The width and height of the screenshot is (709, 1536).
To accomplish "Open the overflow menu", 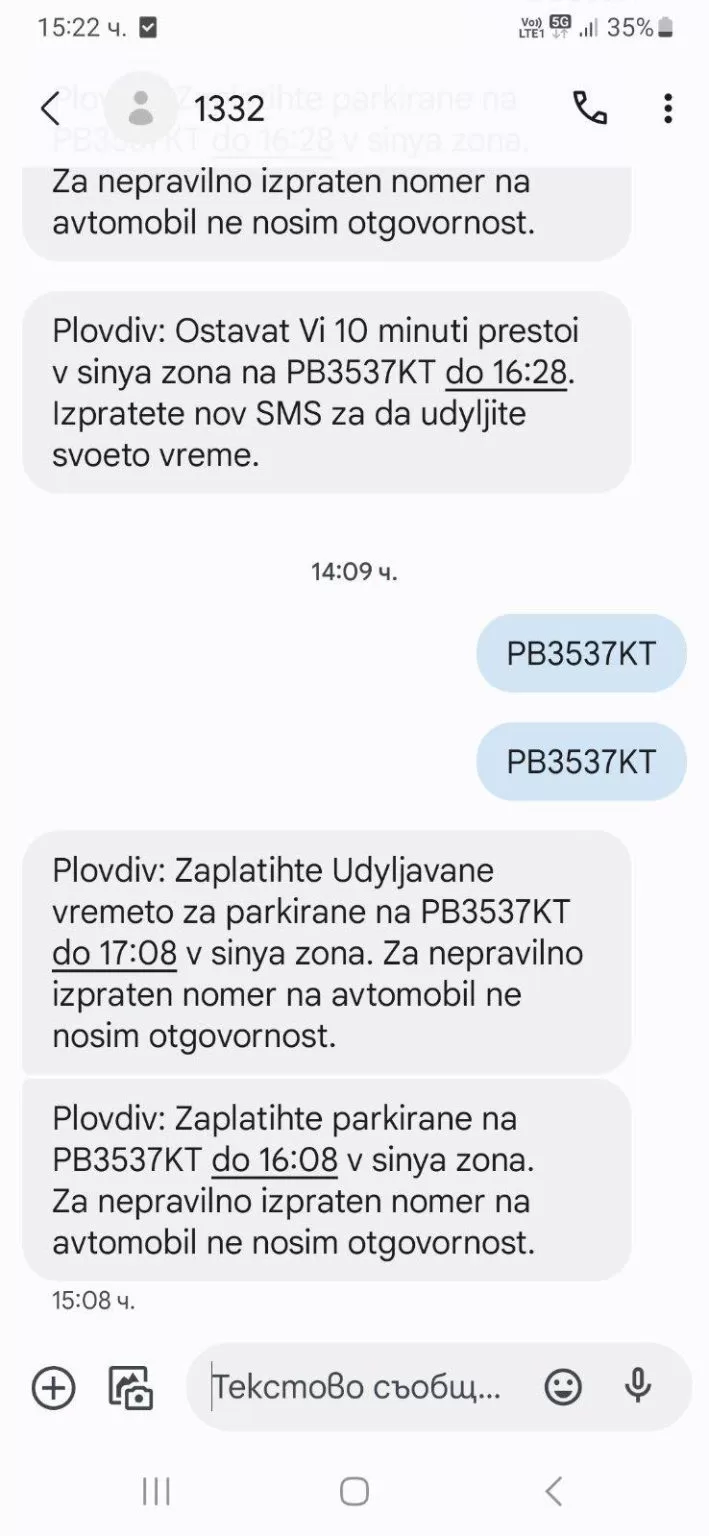I will click(667, 108).
